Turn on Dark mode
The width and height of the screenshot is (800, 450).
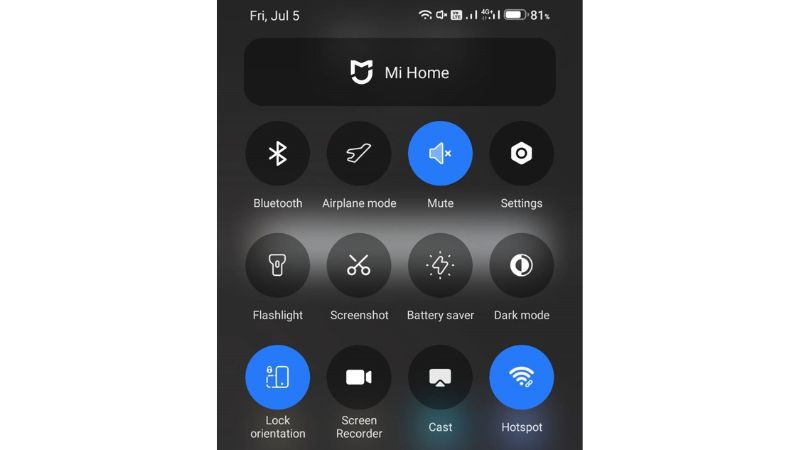(x=521, y=265)
